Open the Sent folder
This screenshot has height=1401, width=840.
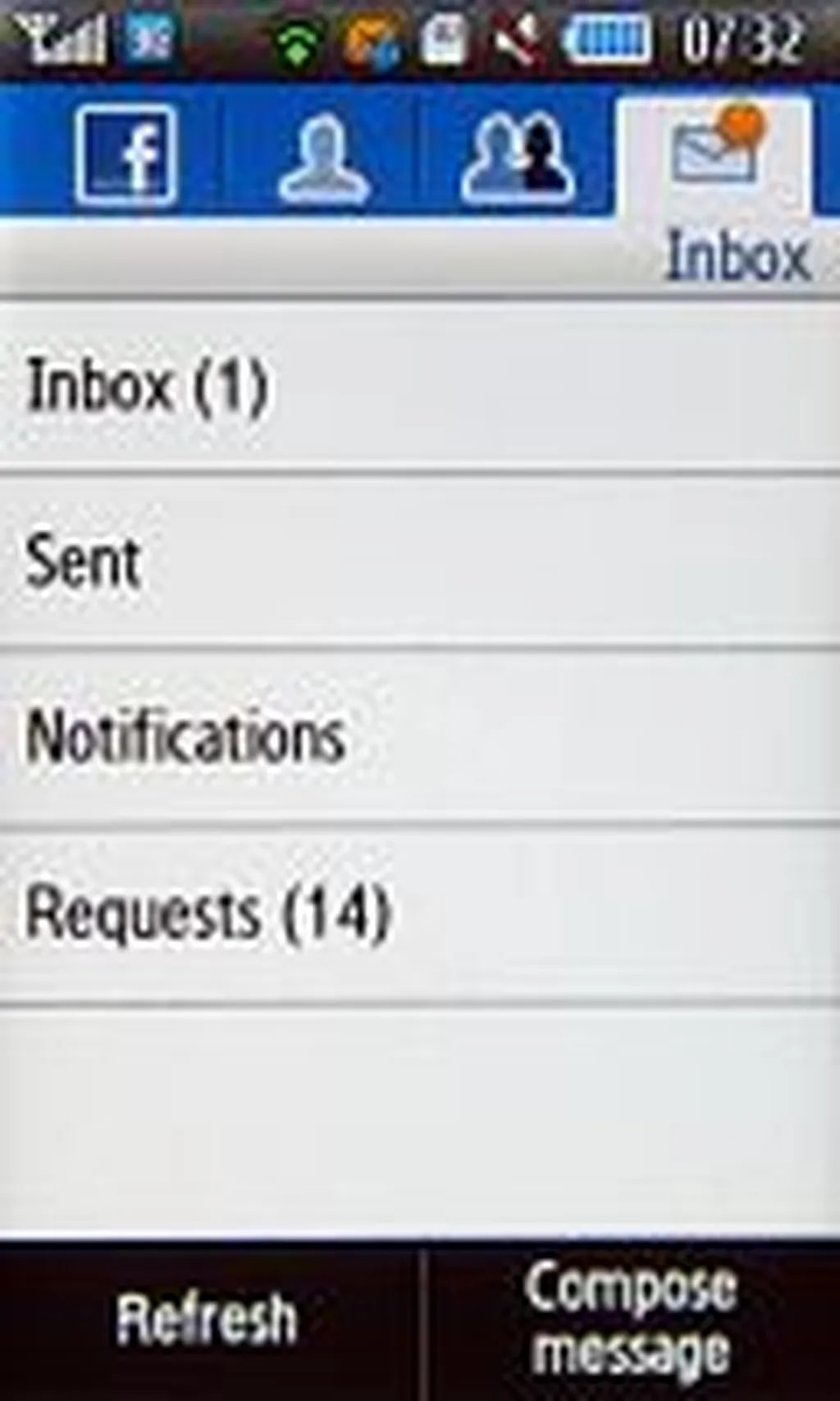click(418, 561)
